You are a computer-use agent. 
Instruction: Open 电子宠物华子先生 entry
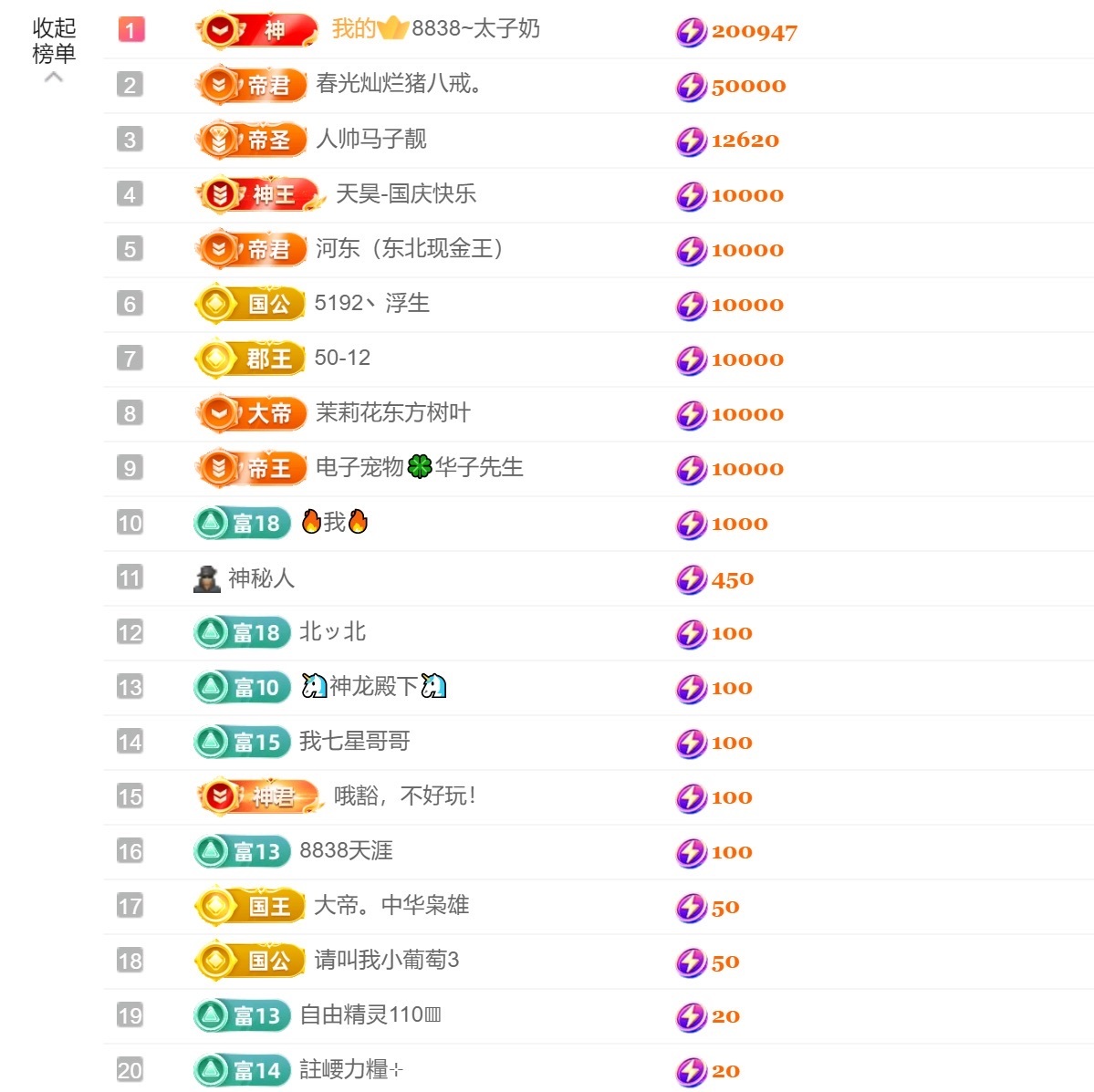coord(419,468)
